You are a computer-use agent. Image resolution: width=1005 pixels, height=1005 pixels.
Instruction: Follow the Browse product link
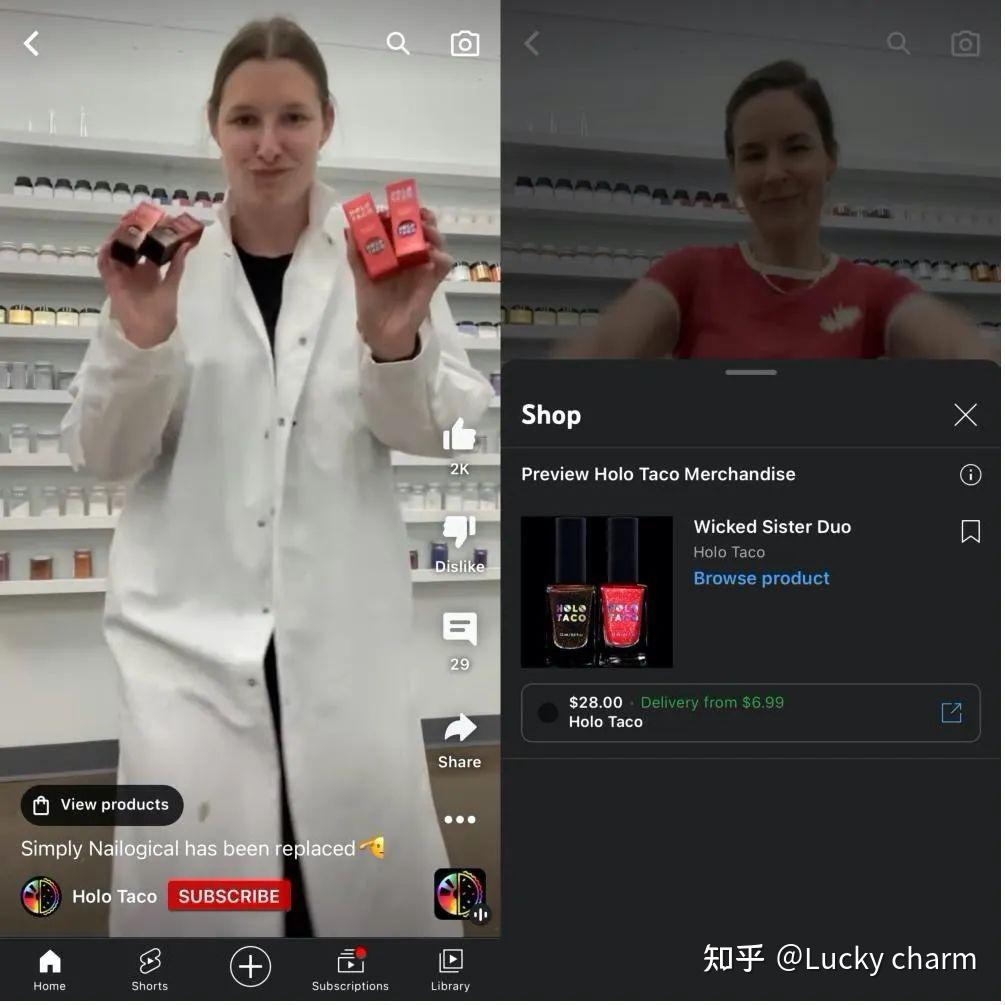761,578
